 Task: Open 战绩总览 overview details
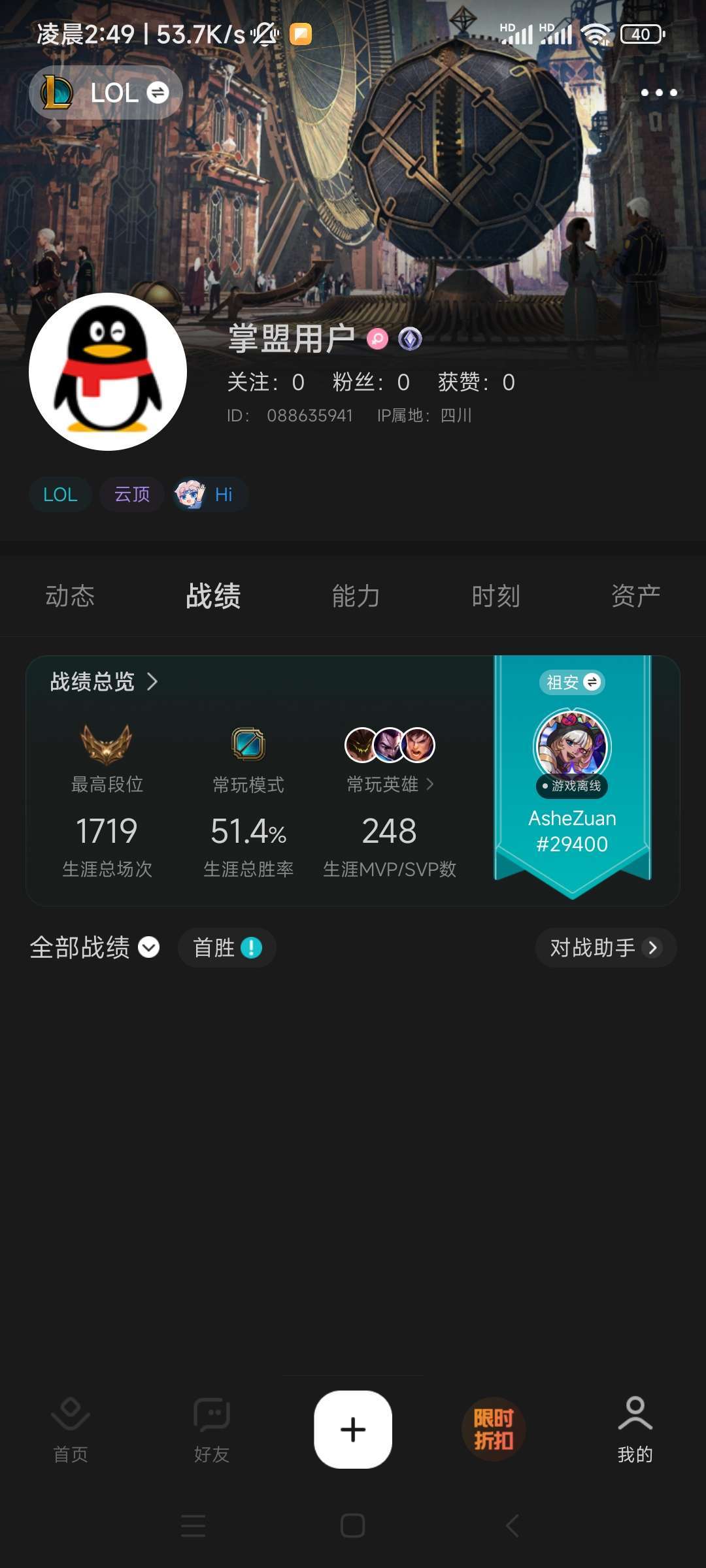(105, 681)
